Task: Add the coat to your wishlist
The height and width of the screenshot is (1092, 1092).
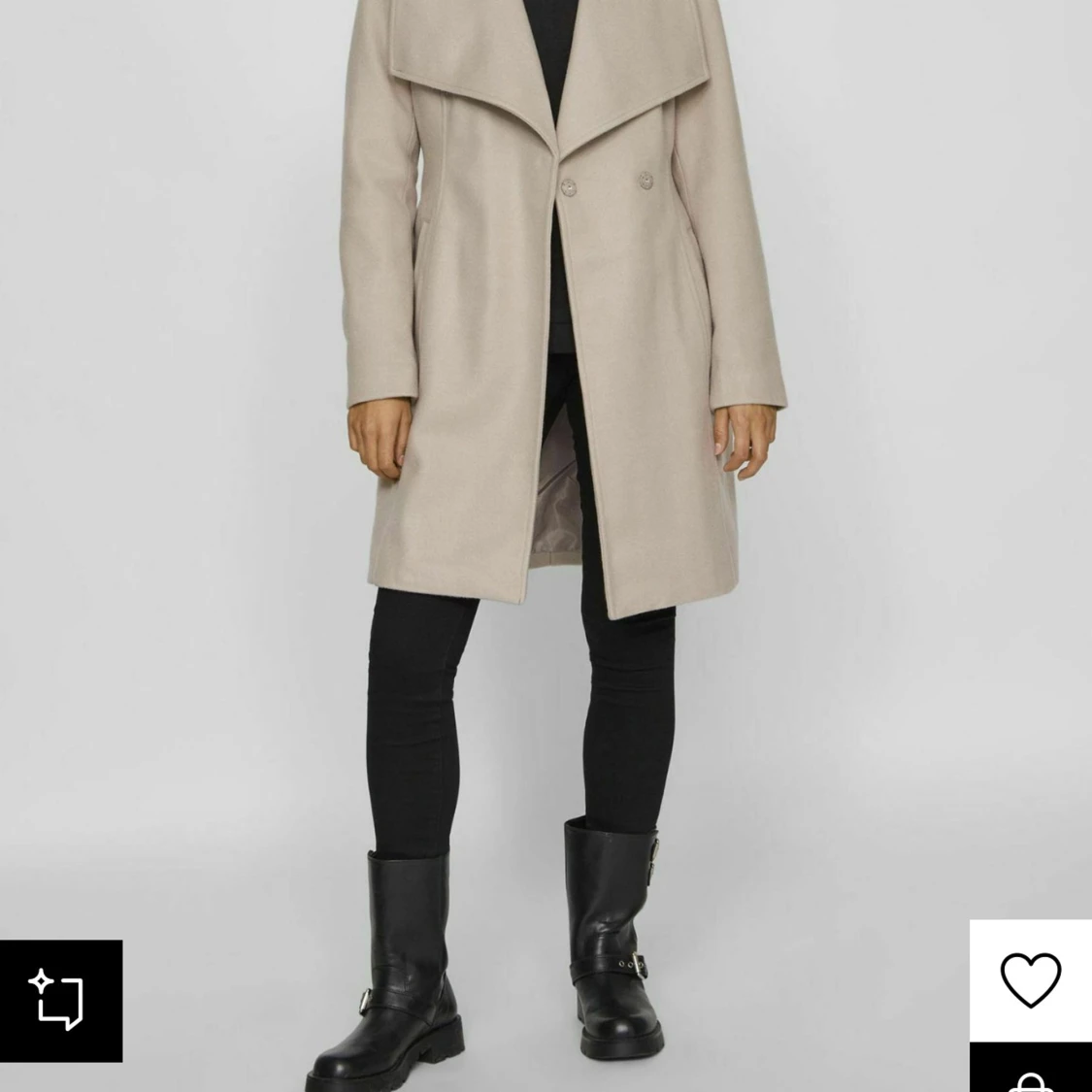Action: click(1030, 979)
